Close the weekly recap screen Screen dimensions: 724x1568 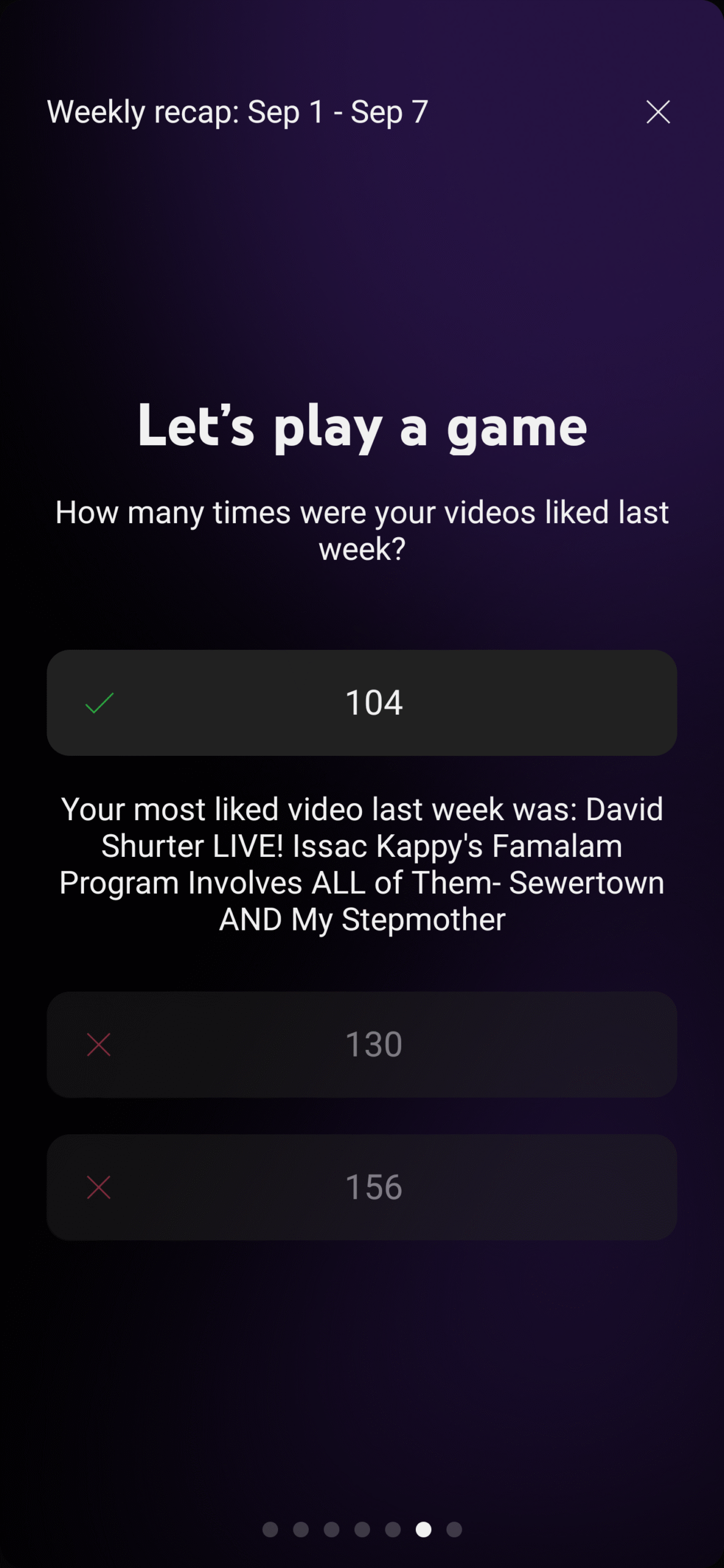(658, 112)
